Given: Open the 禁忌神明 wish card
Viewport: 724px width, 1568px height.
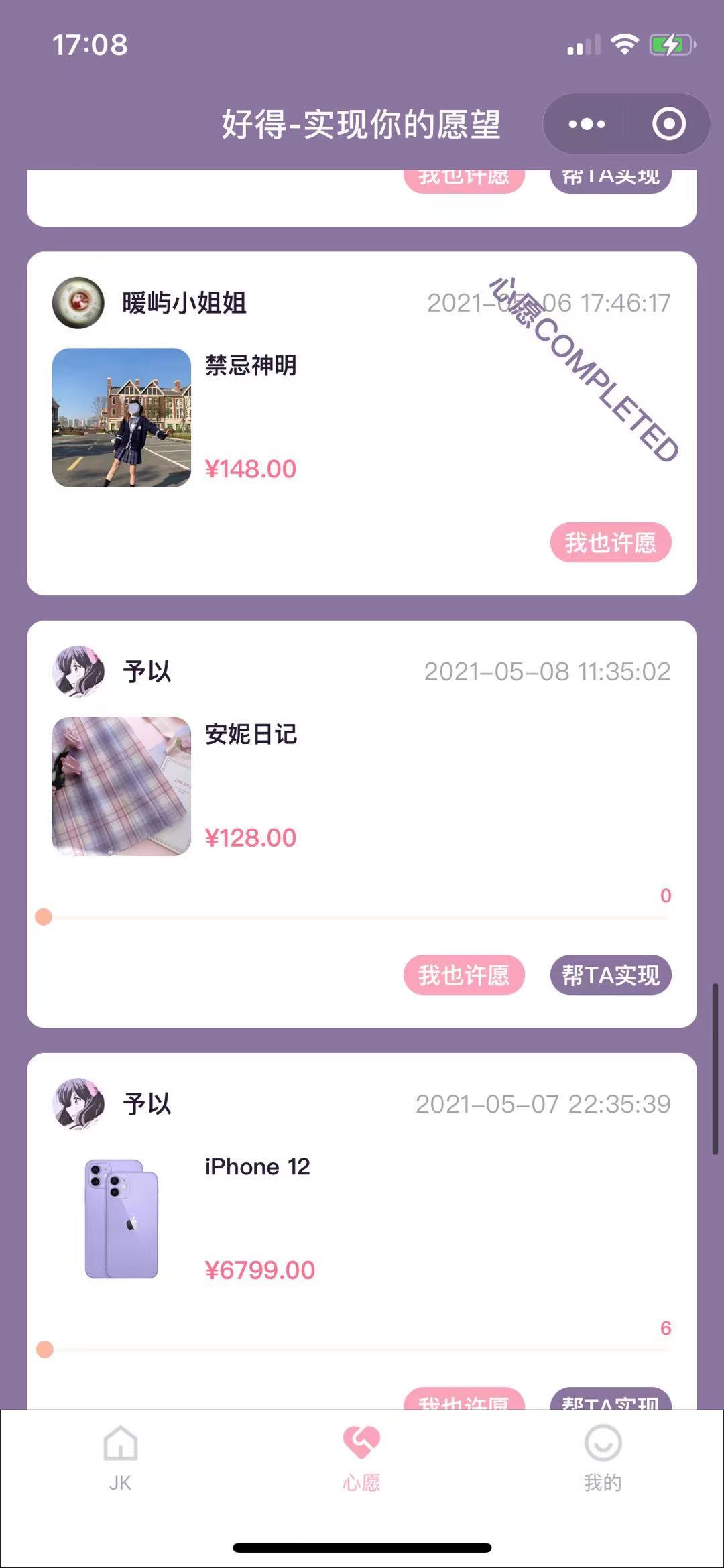Looking at the screenshot, I should [x=362, y=424].
